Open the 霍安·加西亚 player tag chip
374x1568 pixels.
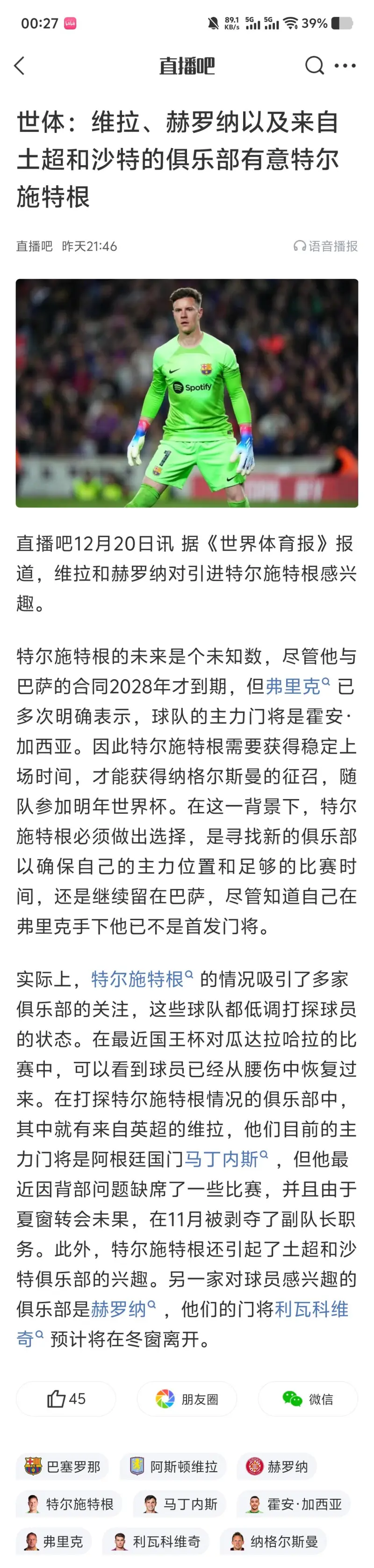pyautogui.click(x=294, y=1504)
